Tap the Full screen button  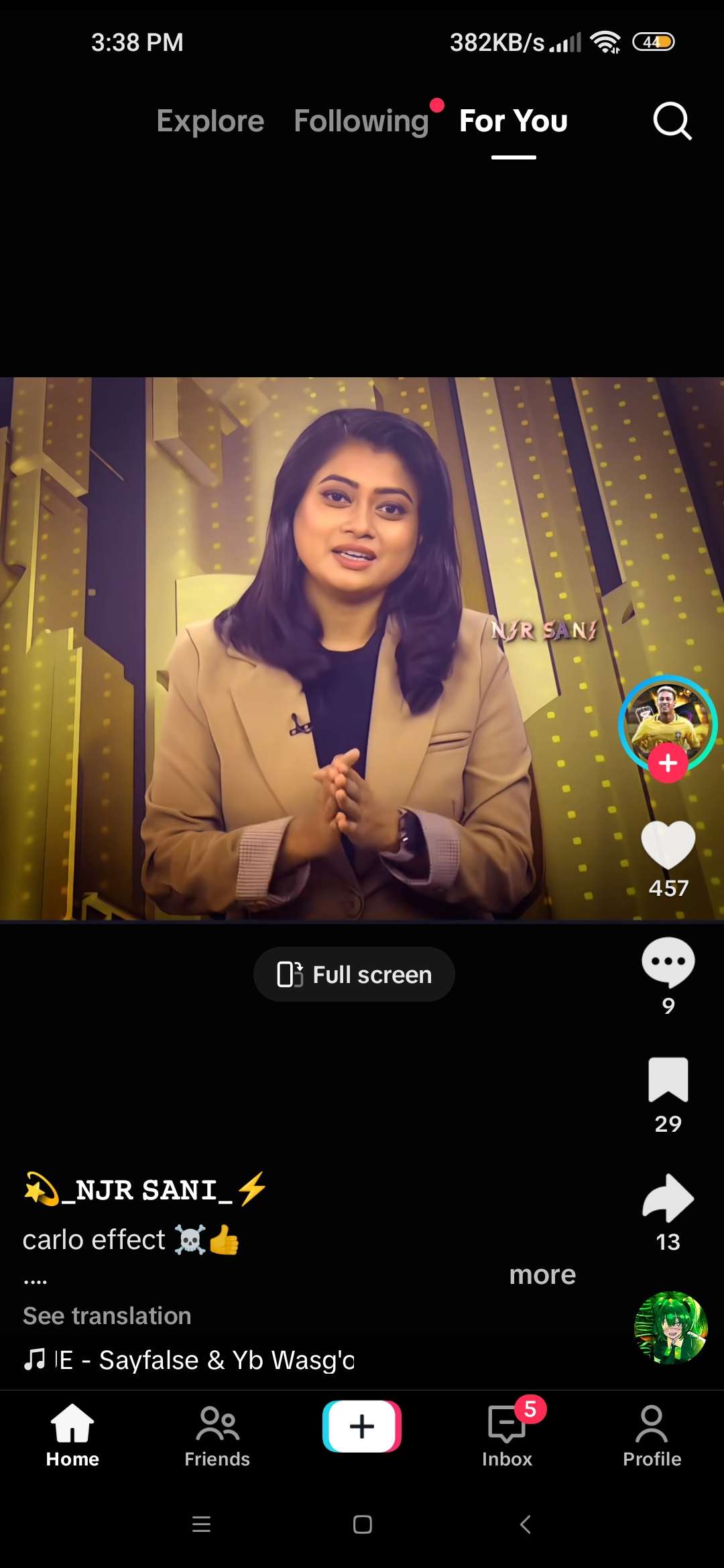click(354, 974)
